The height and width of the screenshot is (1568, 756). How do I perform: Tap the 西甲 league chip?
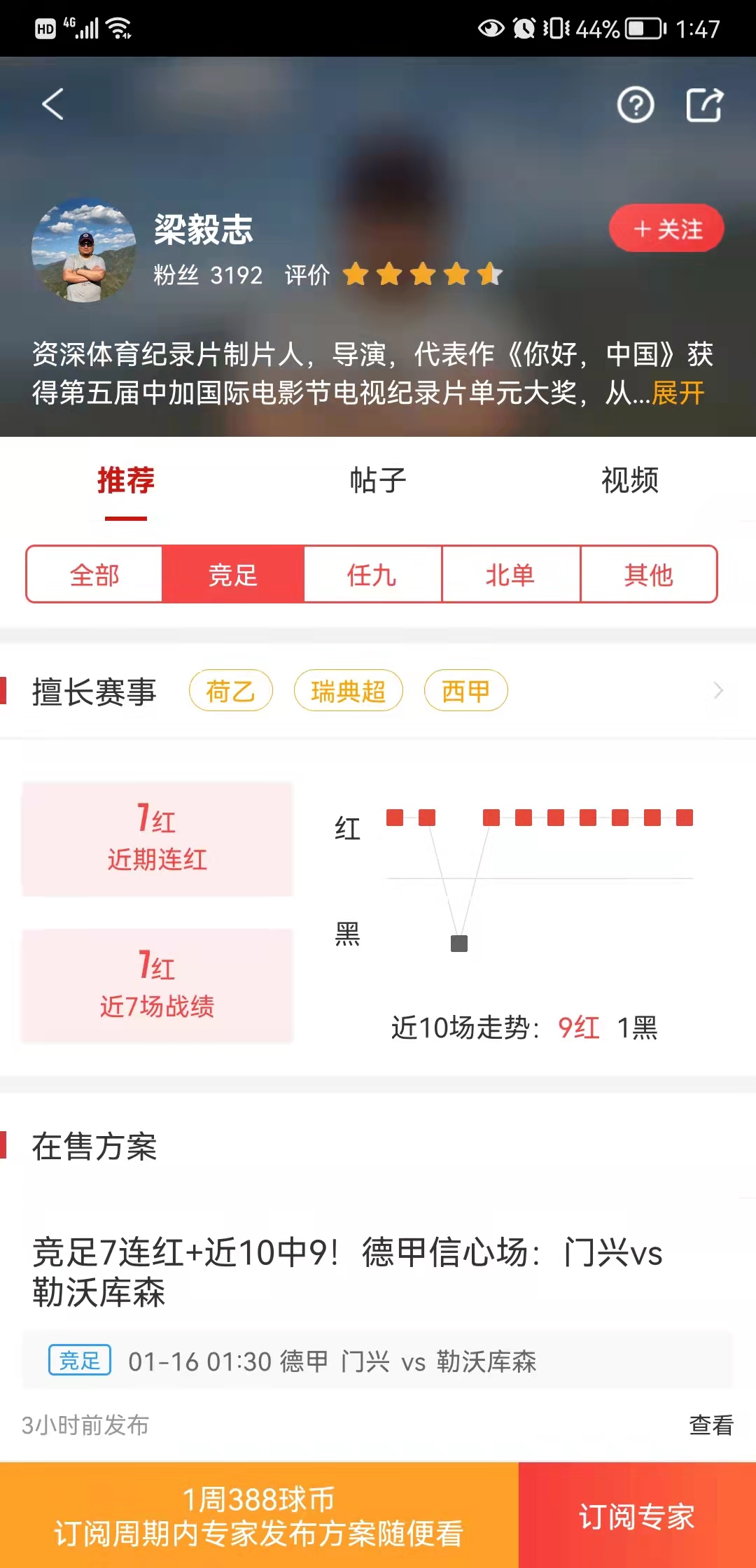pos(465,691)
